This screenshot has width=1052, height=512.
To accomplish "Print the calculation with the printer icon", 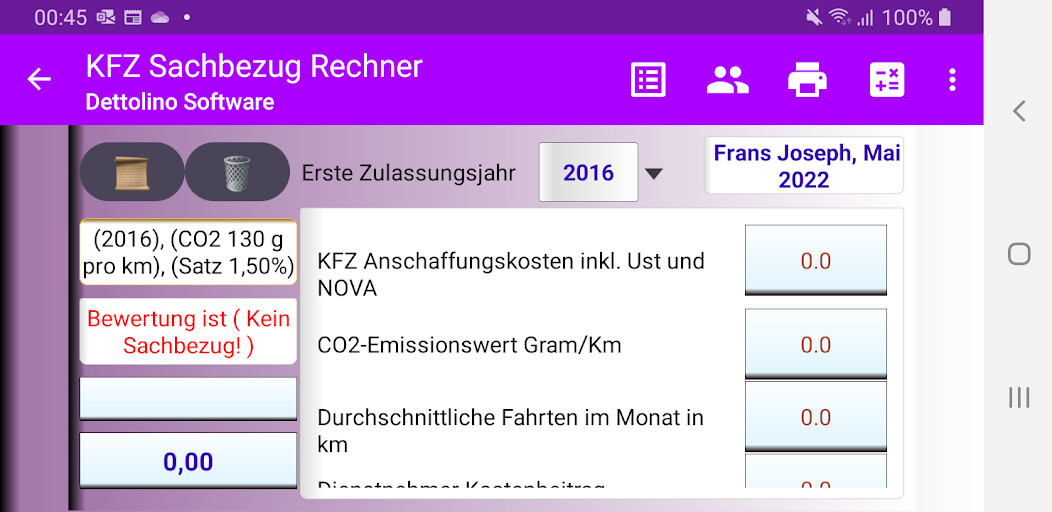I will (807, 80).
